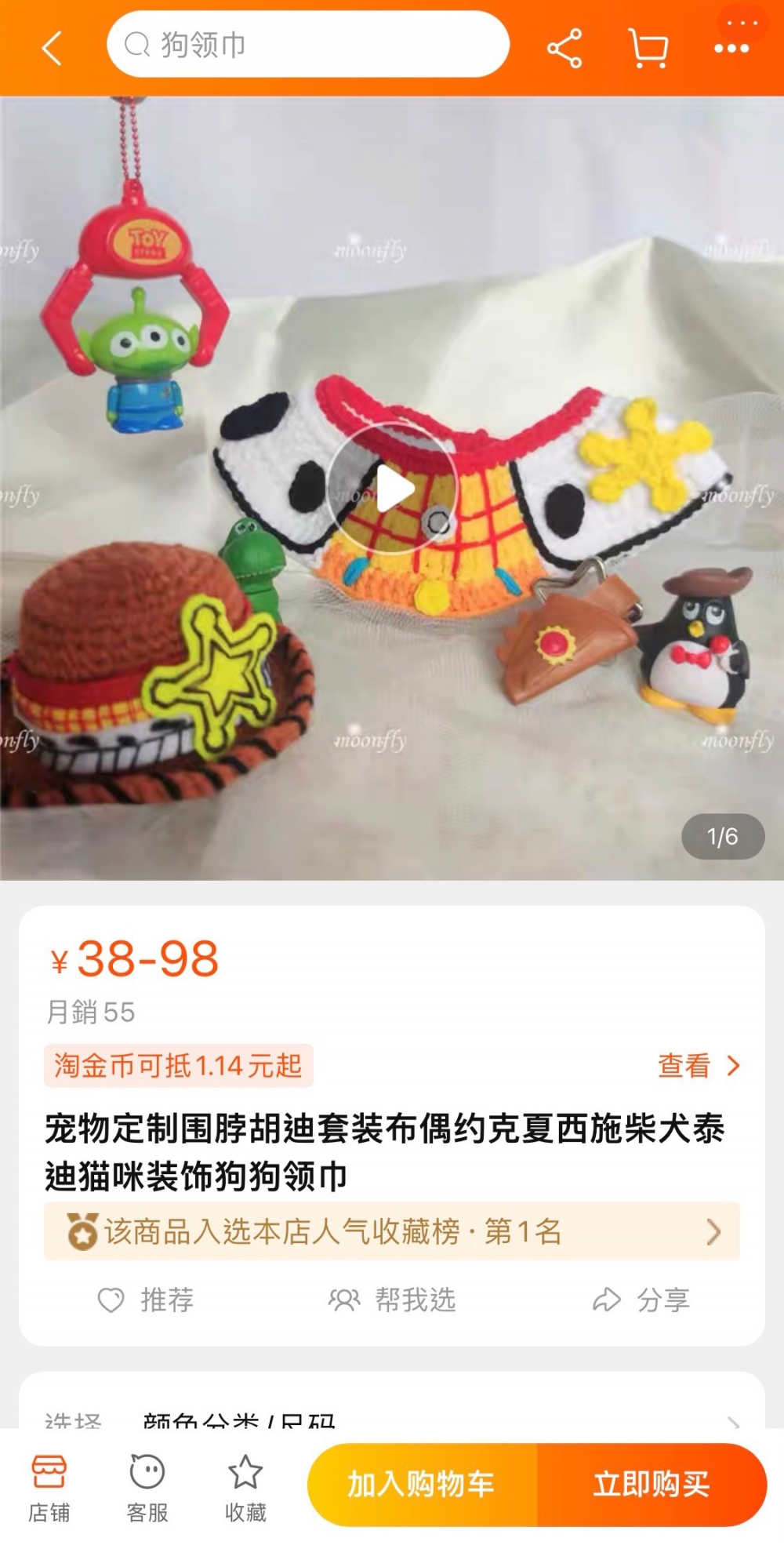Tap 立即购买 to buy now

click(651, 1484)
